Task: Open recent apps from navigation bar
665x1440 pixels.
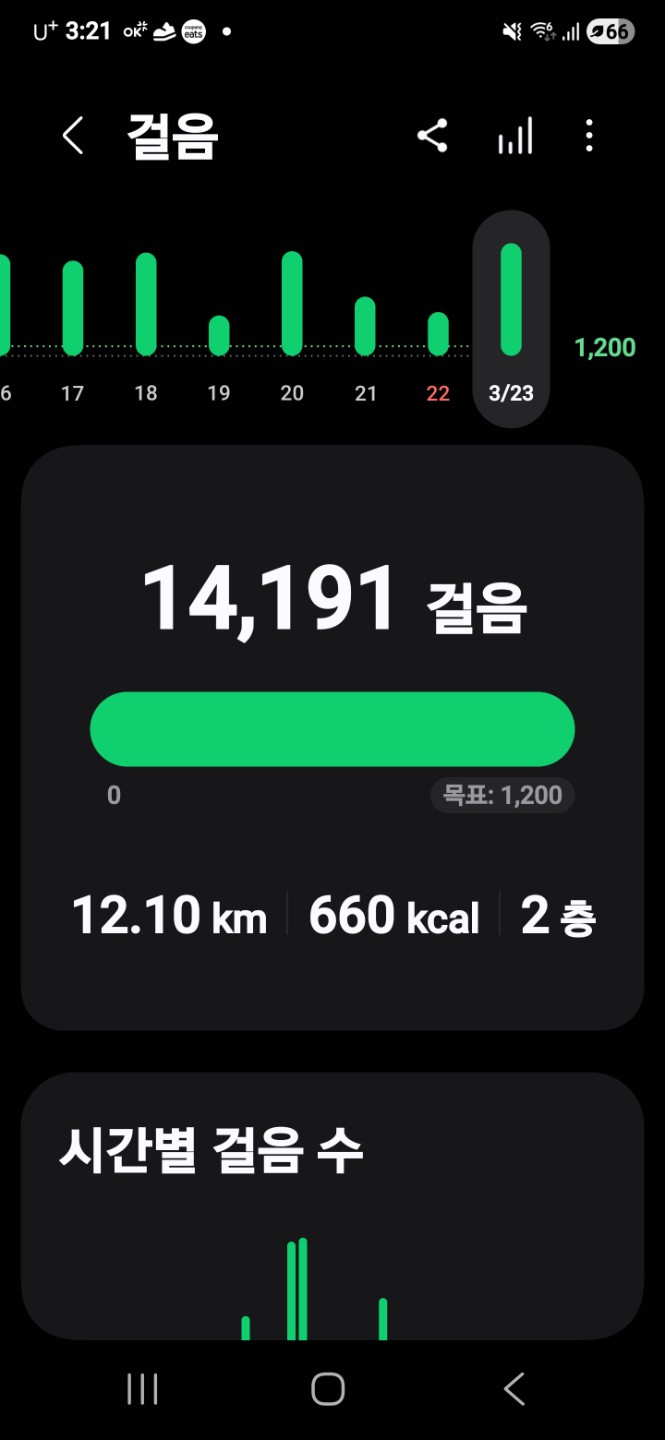Action: click(142, 1389)
